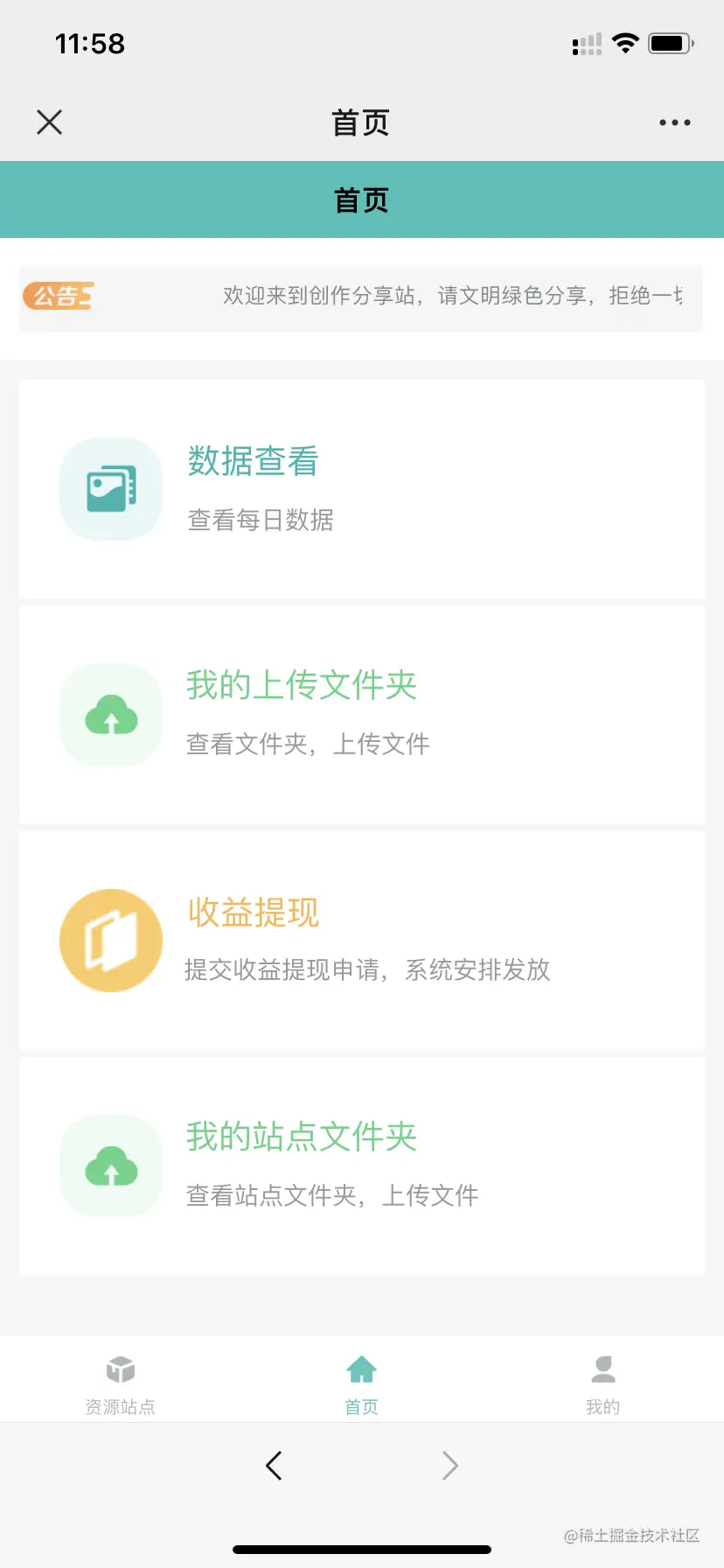Tap the left back chevron at bottom
This screenshot has width=724, height=1568.
point(274,1465)
